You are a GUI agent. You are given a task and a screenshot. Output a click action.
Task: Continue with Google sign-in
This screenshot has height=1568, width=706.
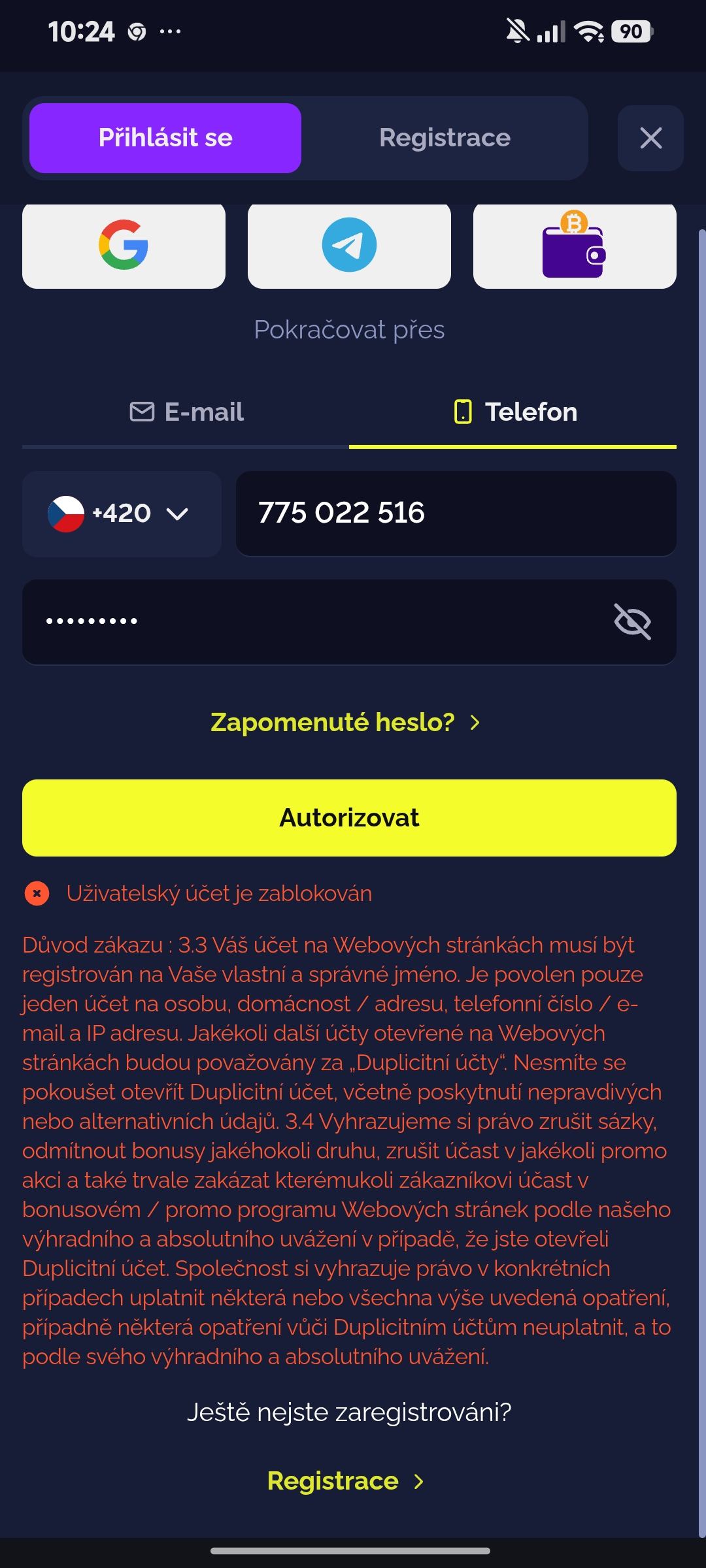124,245
